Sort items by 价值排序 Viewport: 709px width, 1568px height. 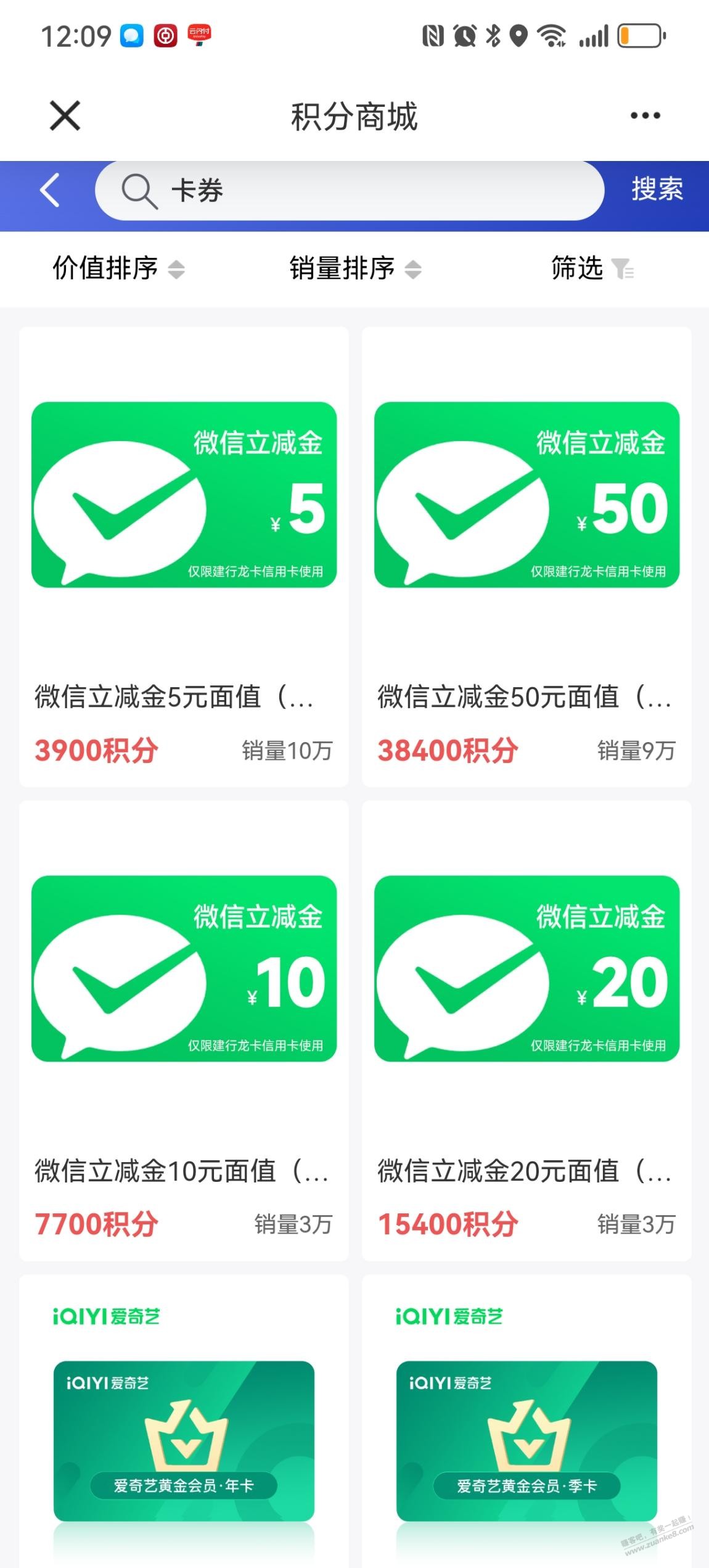(x=118, y=268)
